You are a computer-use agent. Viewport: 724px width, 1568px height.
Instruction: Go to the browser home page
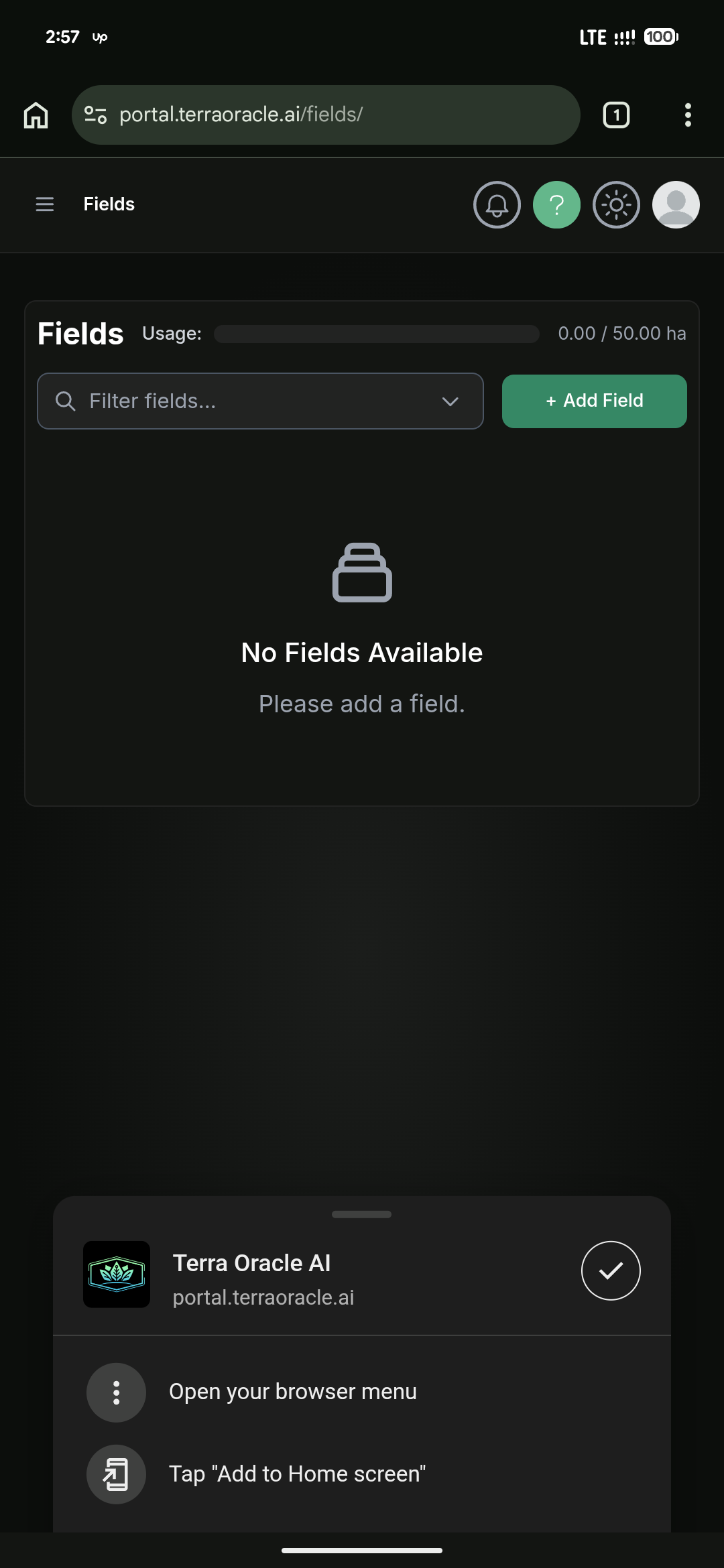36,115
